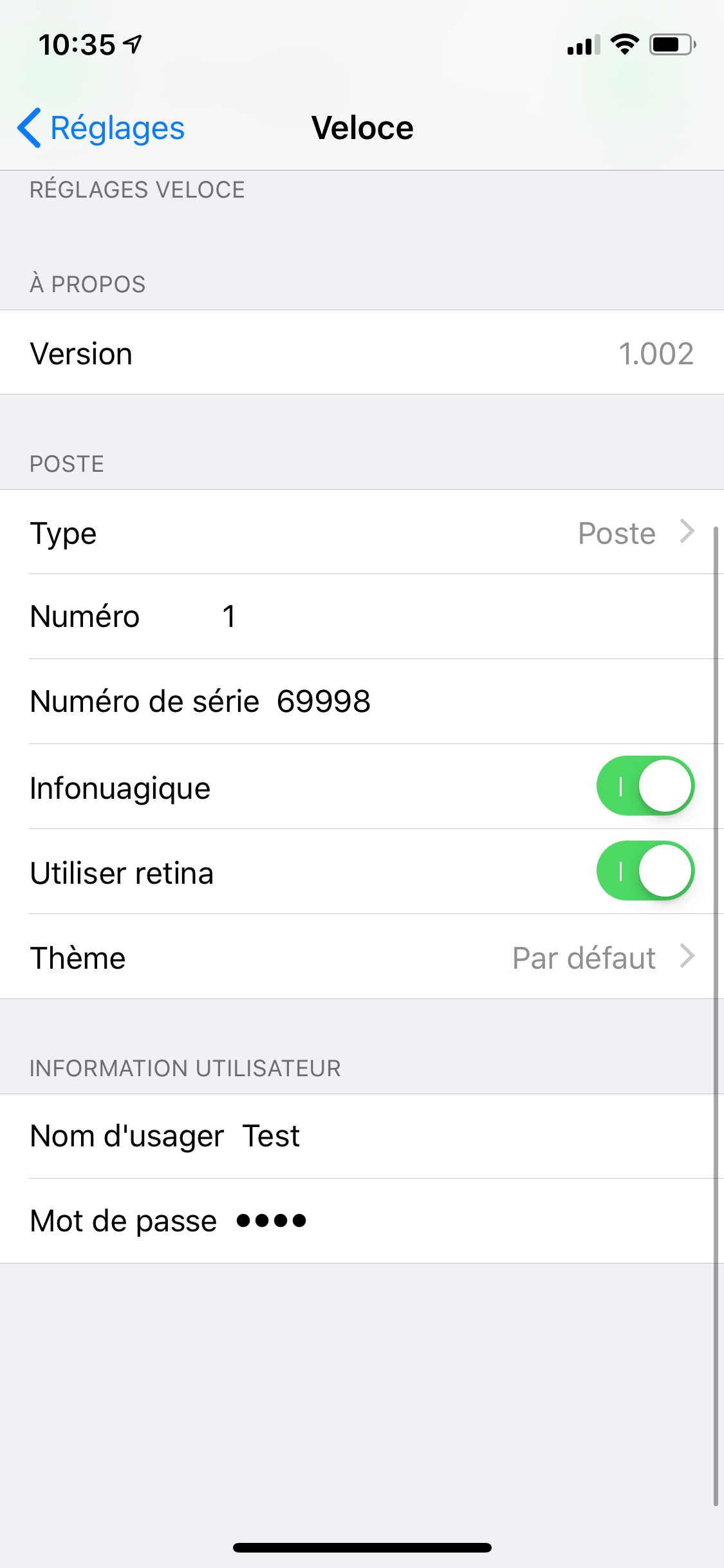Open the Type setting row

(362, 533)
